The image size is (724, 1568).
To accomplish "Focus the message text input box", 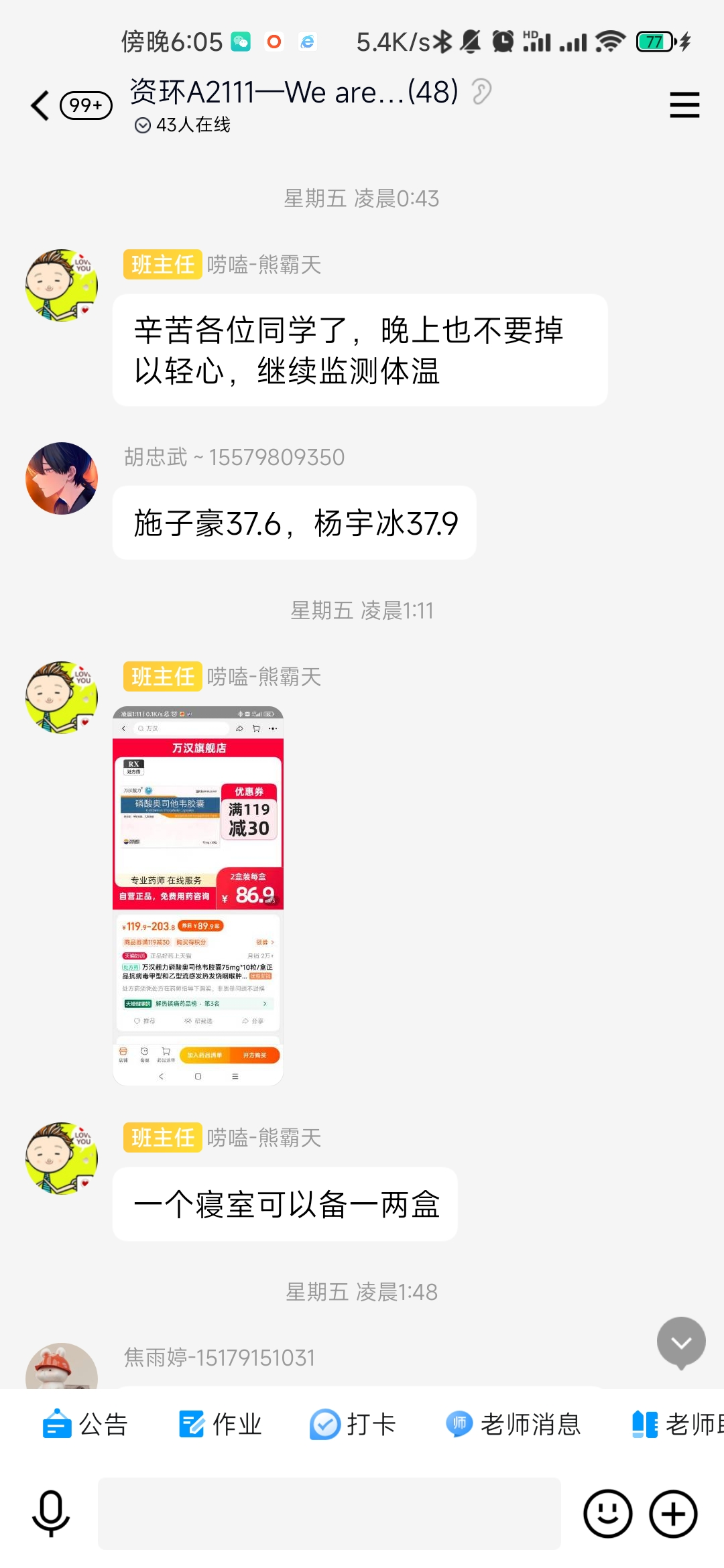I will coord(328,1514).
